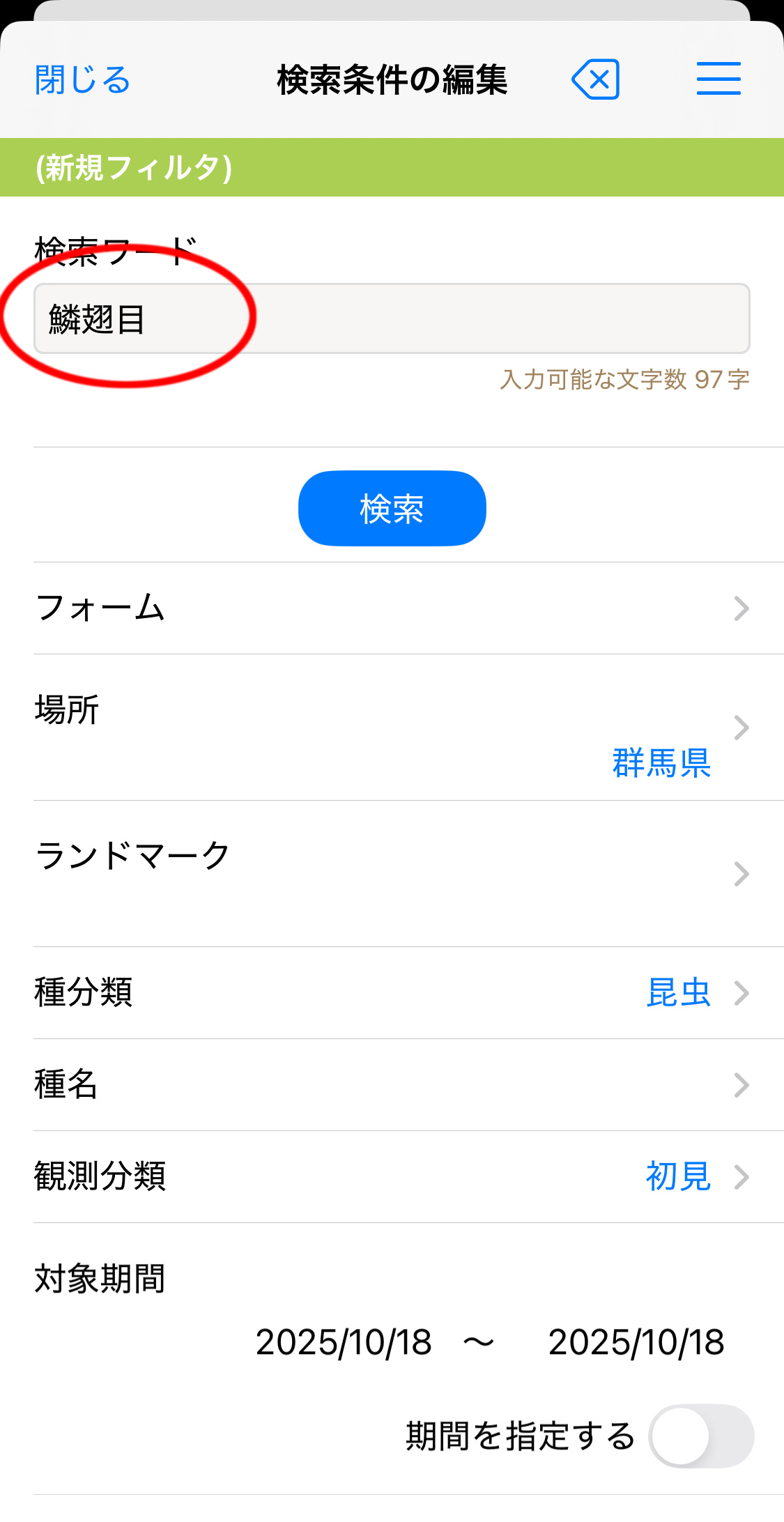
Task: Tap 閉じる to close the editor
Action: pyautogui.click(x=82, y=79)
